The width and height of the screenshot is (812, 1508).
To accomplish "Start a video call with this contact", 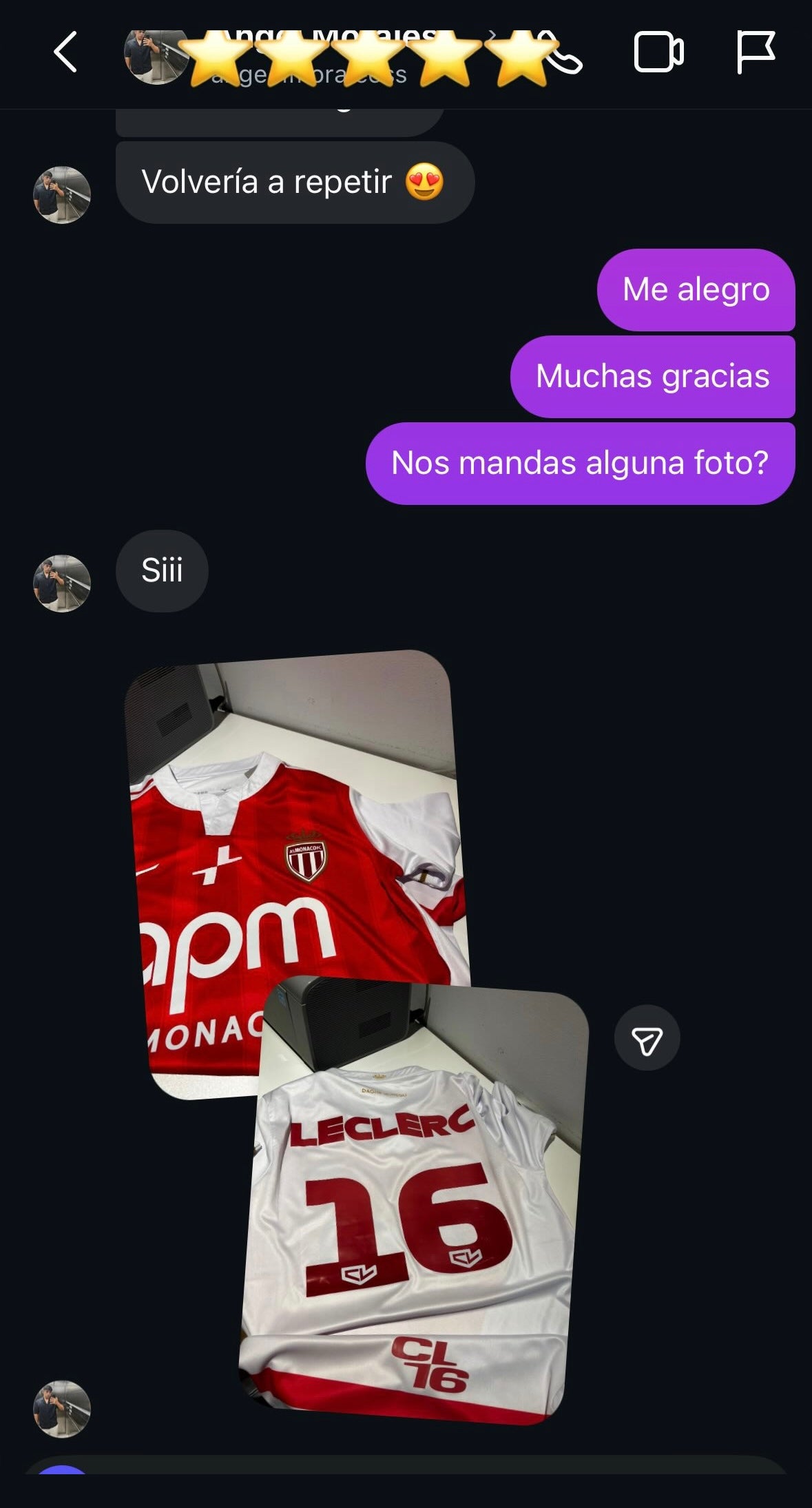I will [x=658, y=52].
